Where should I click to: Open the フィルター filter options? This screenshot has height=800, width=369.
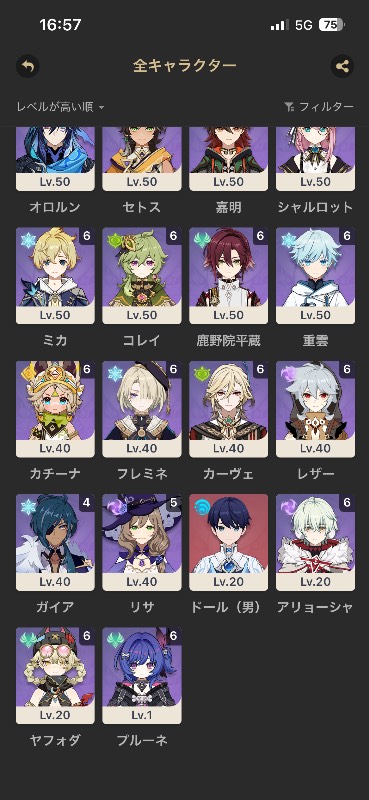point(318,107)
